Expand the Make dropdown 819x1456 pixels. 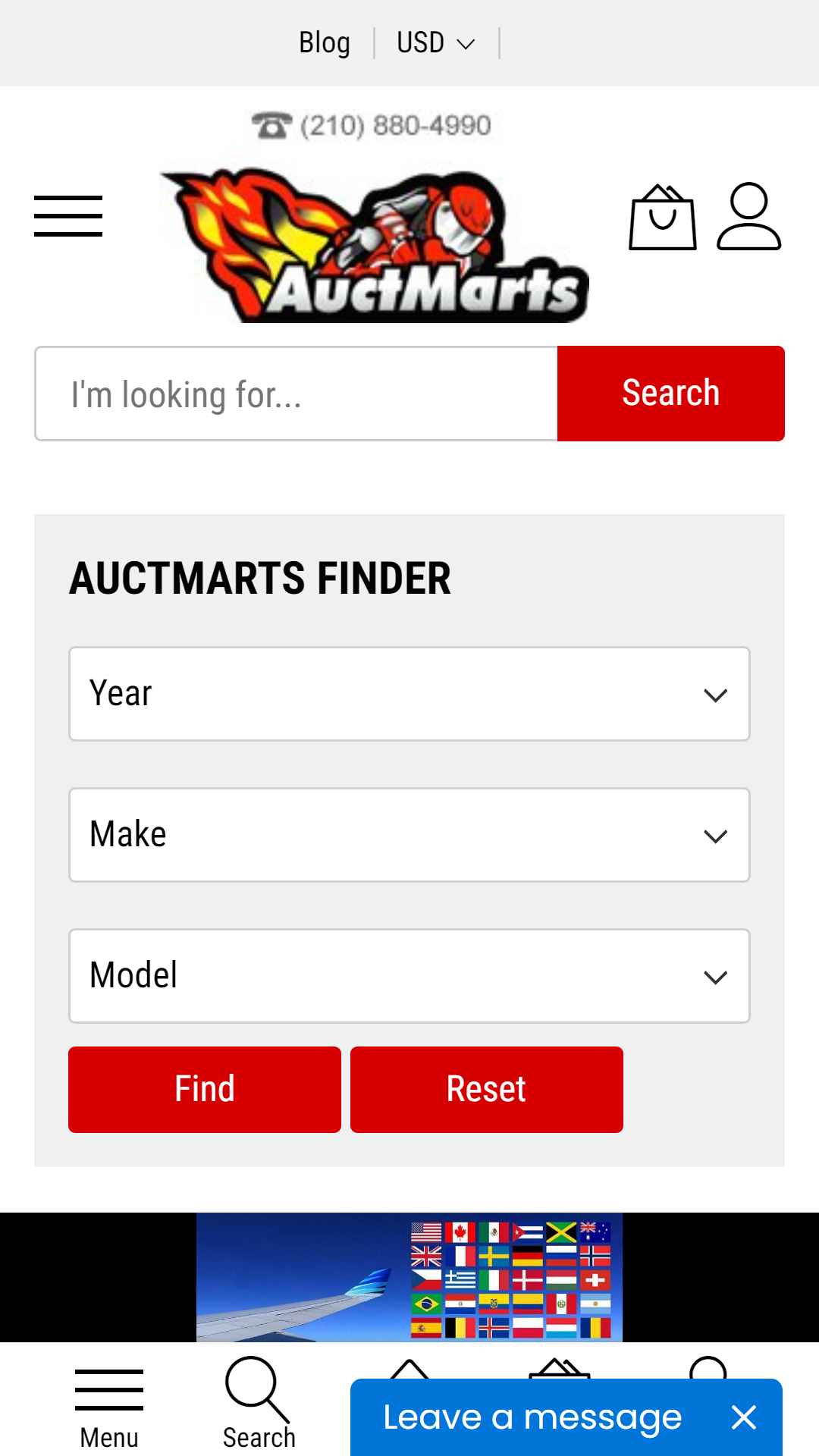[x=409, y=835]
